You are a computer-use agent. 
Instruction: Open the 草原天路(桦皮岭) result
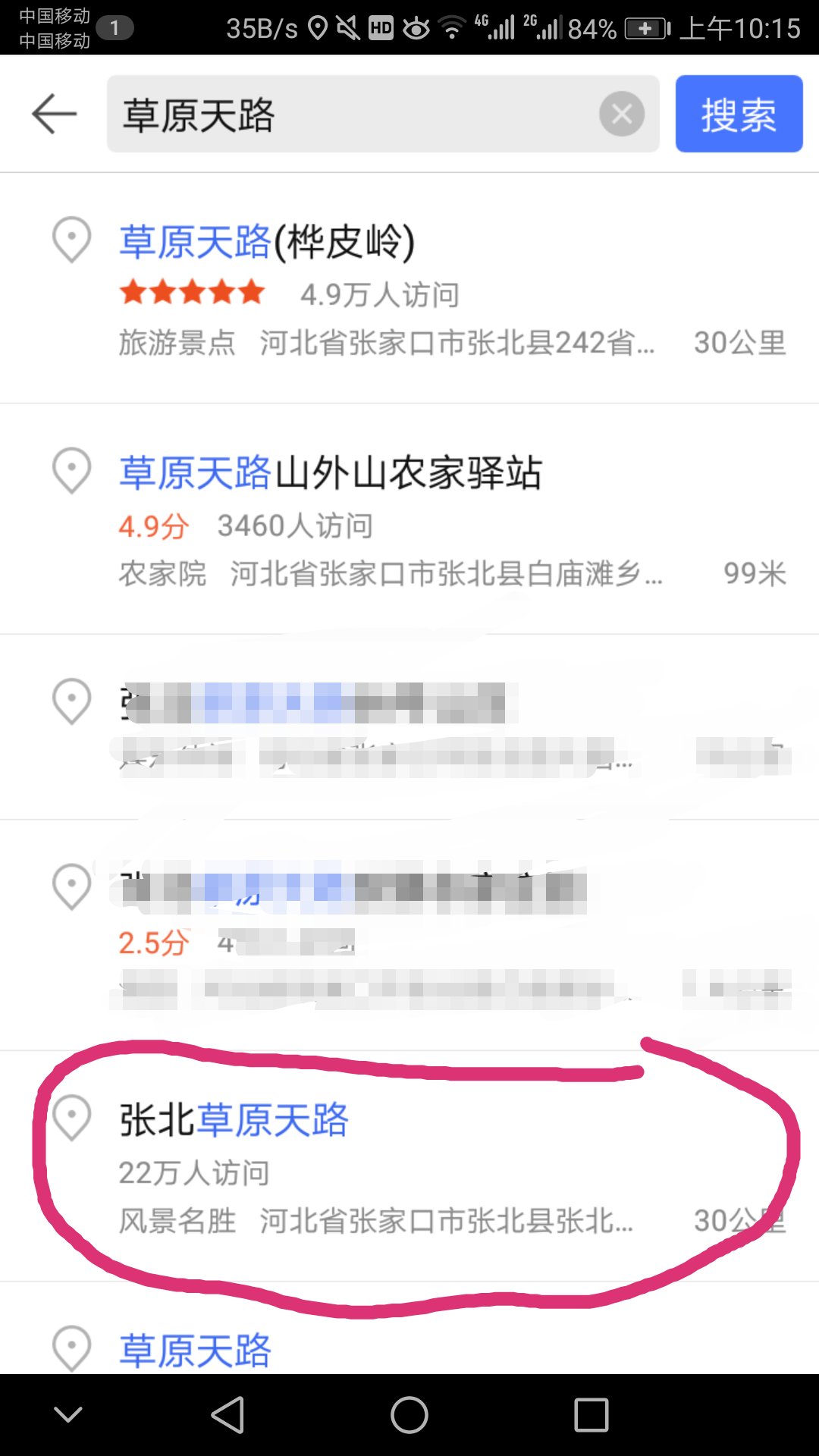(x=409, y=288)
